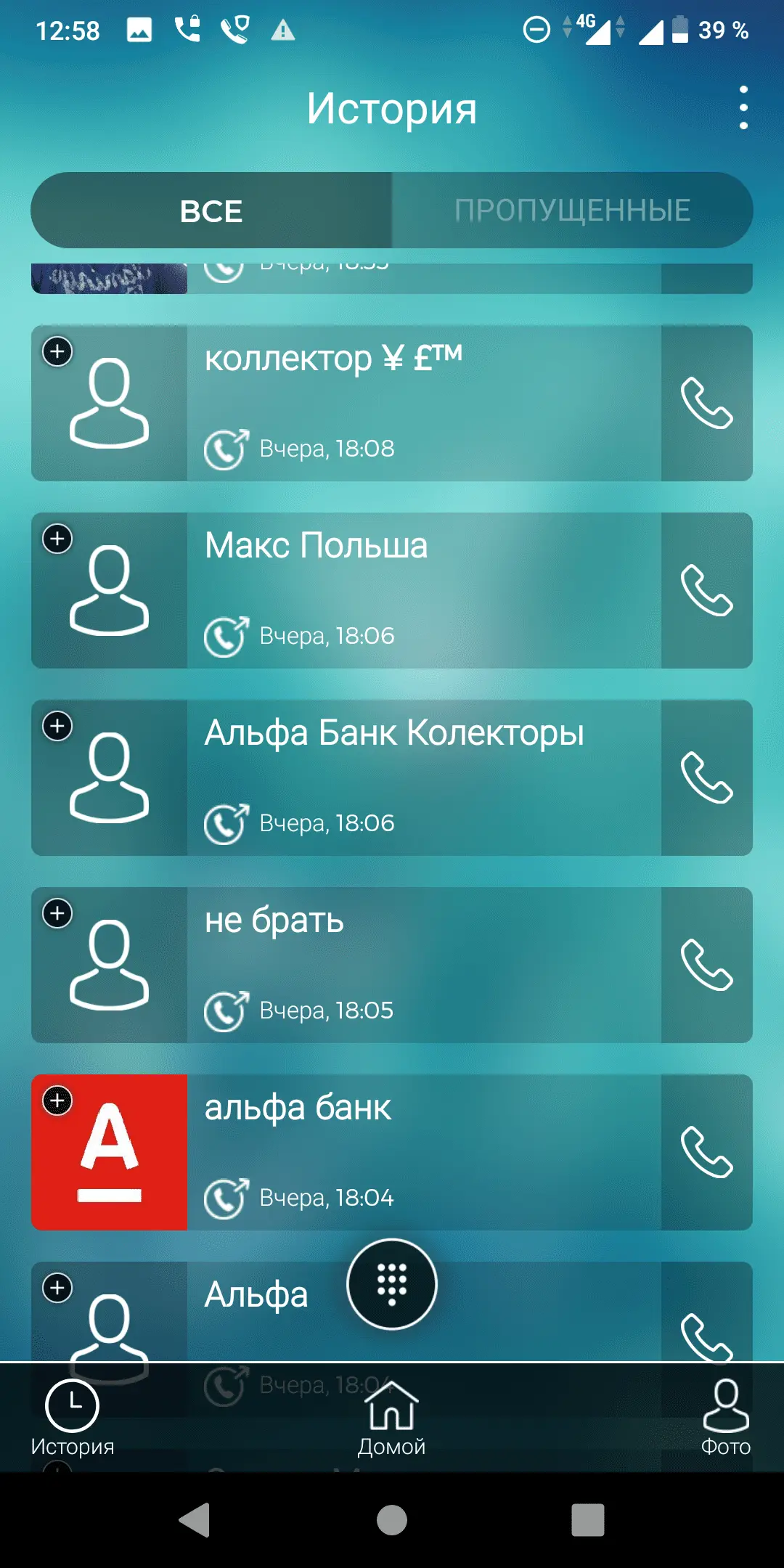
Task: Open call entry Альфа Банк Колекторы
Action: pos(423,777)
